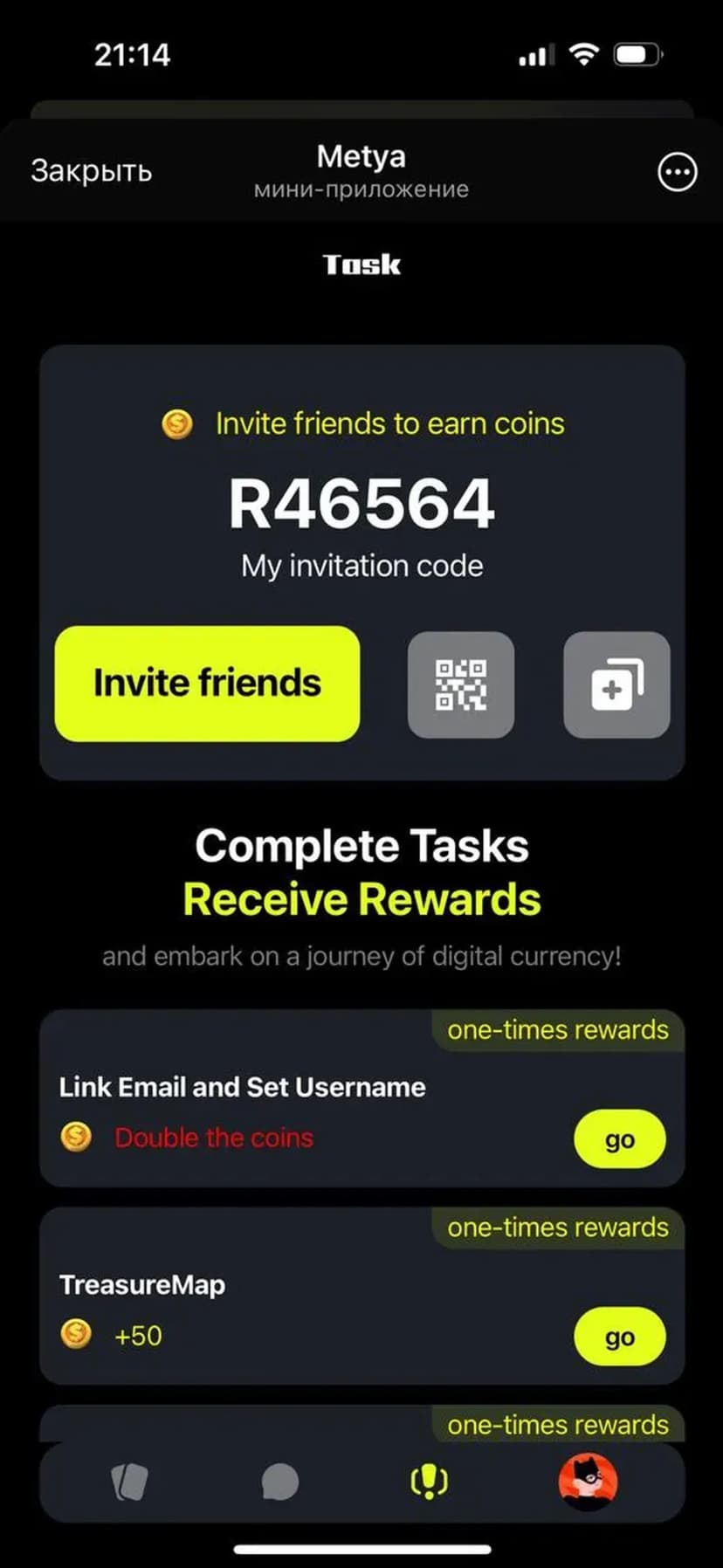Close the Metya mini-app via Закрыть
This screenshot has width=723, height=1568.
pos(91,170)
